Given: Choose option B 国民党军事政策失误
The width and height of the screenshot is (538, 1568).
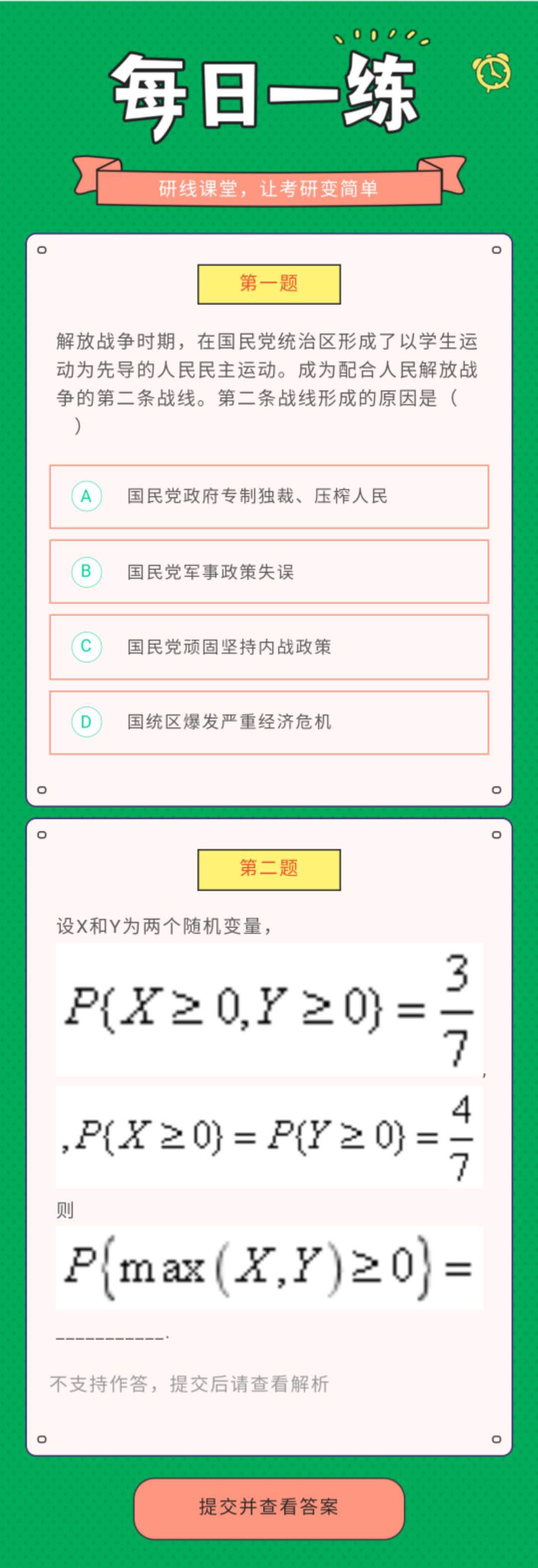Looking at the screenshot, I should point(268,571).
